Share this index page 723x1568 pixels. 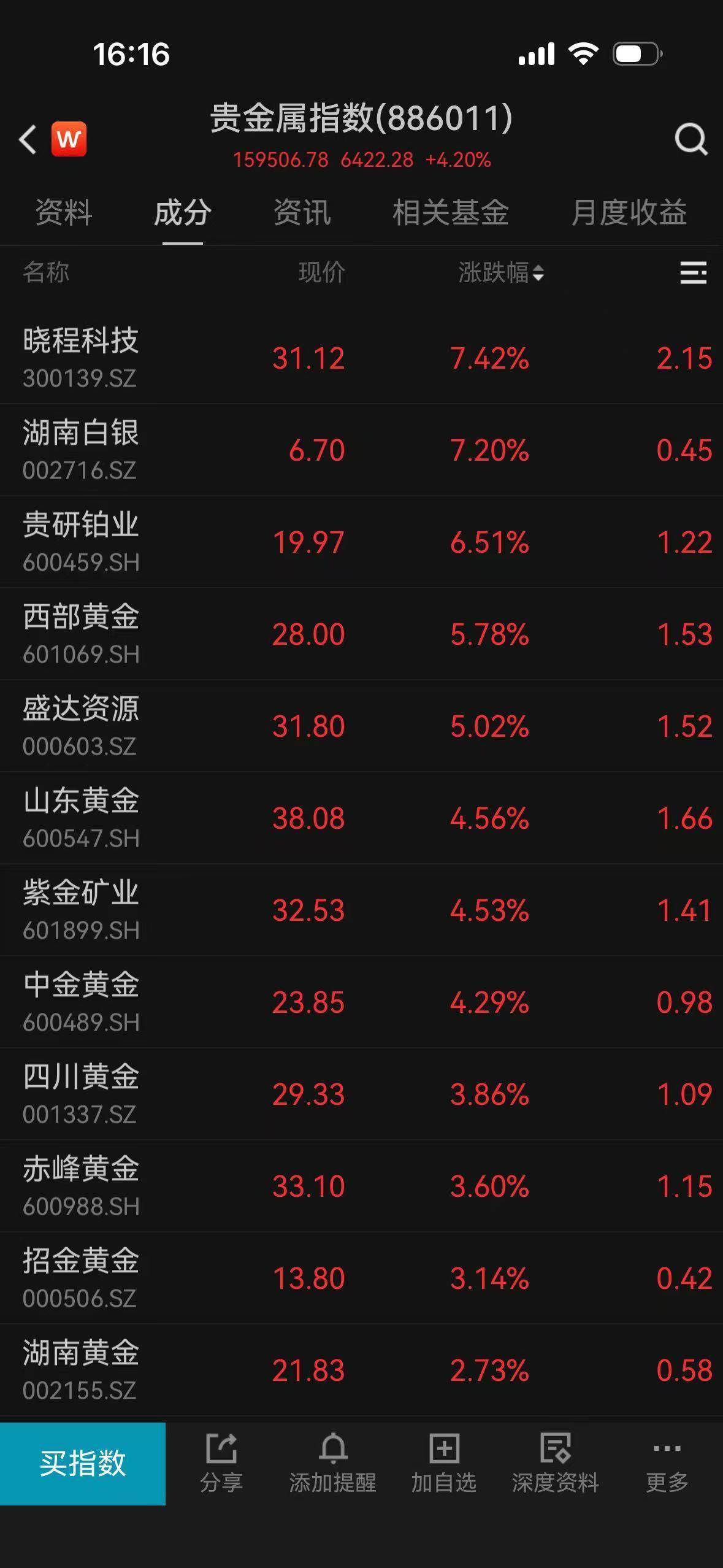(x=221, y=1463)
